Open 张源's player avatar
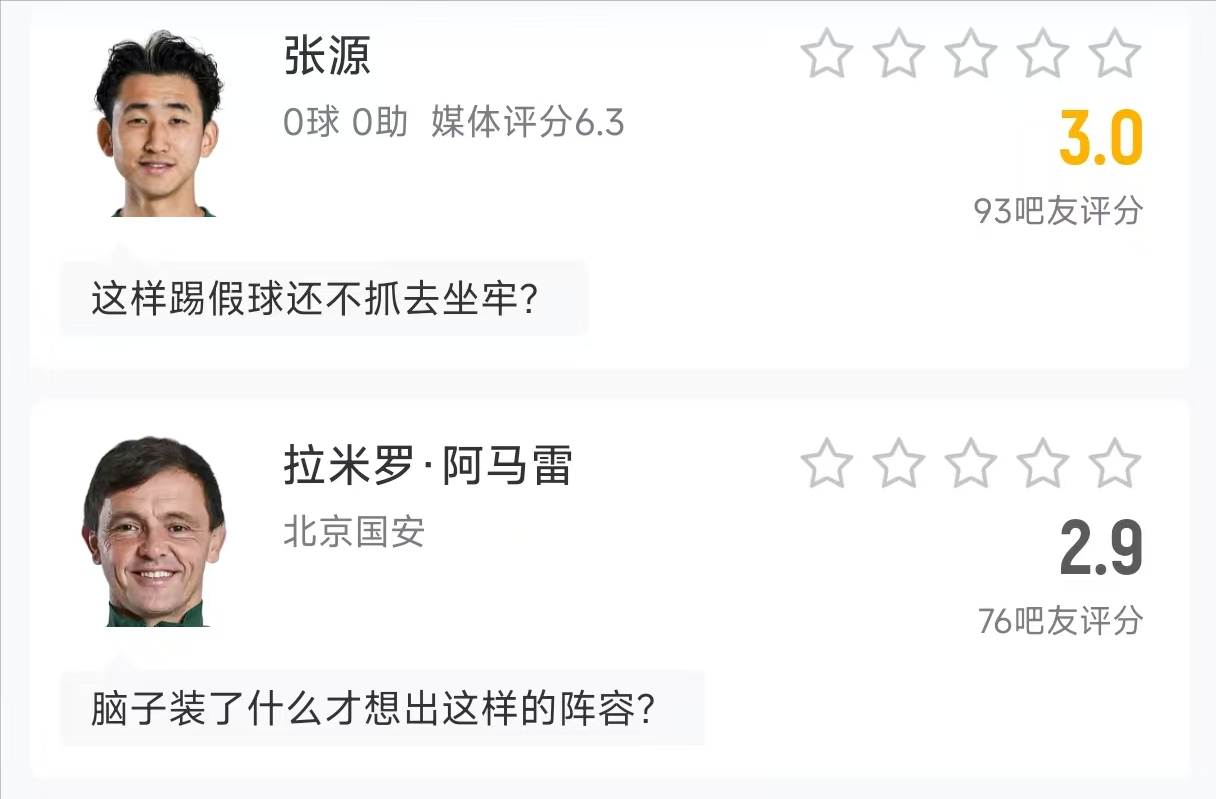Image resolution: width=1216 pixels, height=799 pixels. (x=158, y=124)
